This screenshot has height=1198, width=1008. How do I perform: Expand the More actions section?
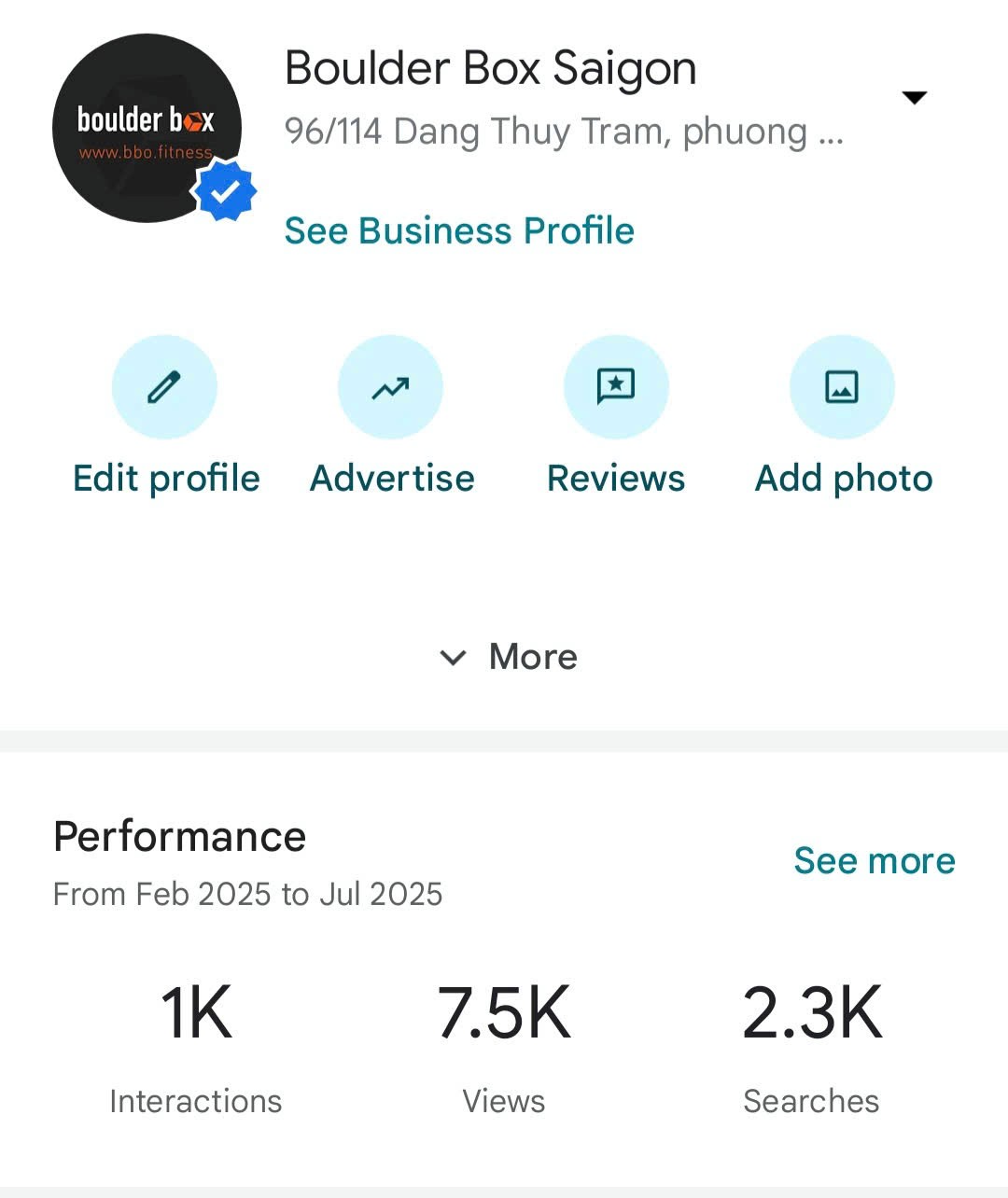pyautogui.click(x=509, y=657)
